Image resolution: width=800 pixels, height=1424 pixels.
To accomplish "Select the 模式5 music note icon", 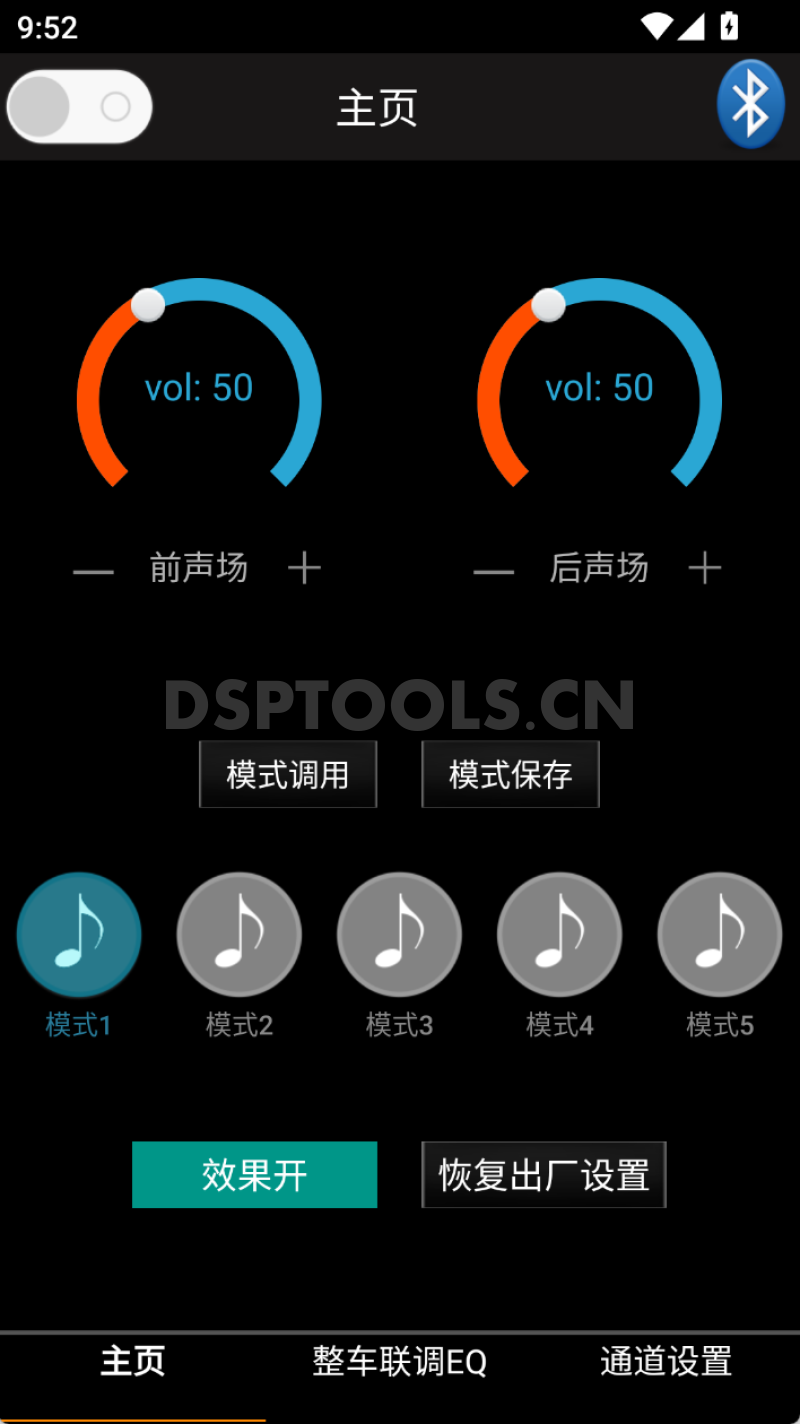I will click(719, 933).
